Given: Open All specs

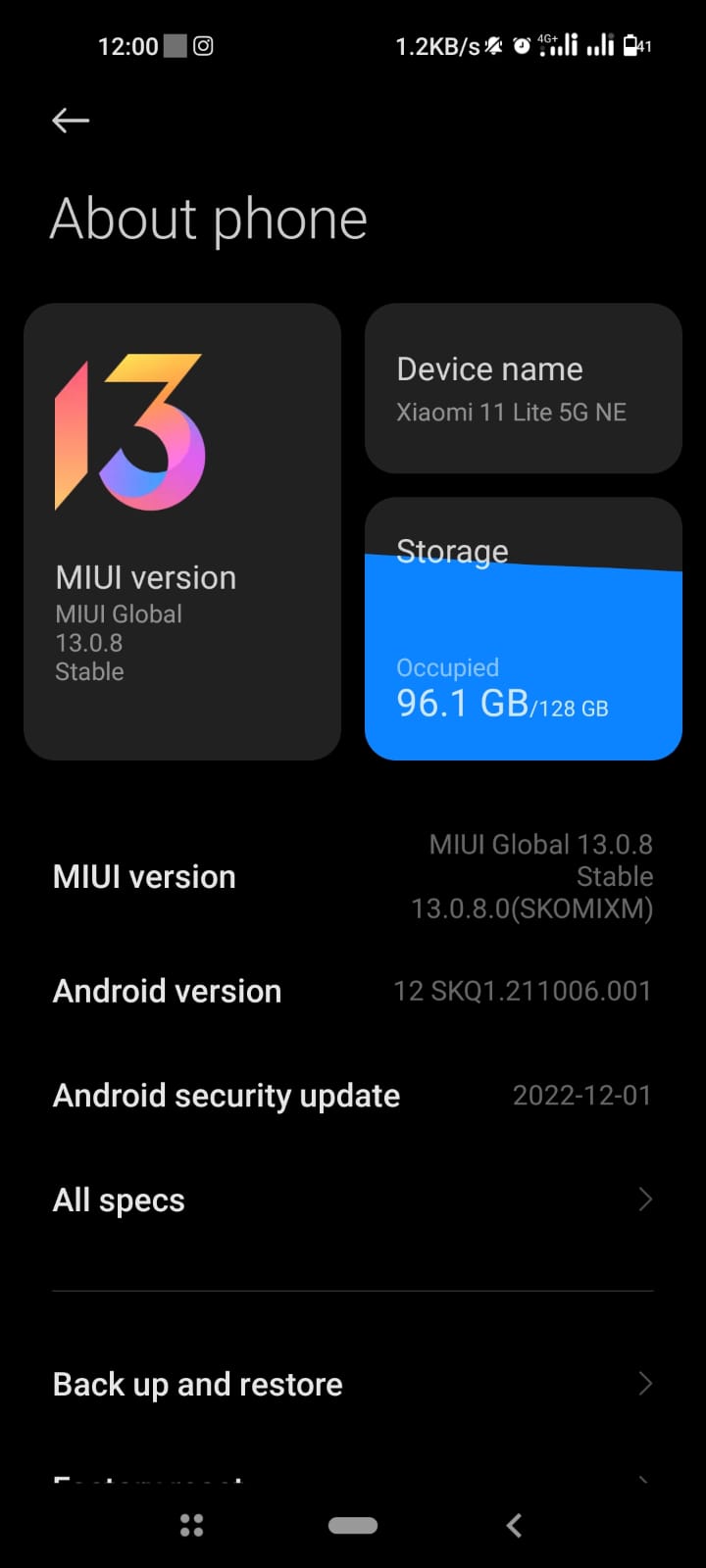Looking at the screenshot, I should (x=353, y=1200).
